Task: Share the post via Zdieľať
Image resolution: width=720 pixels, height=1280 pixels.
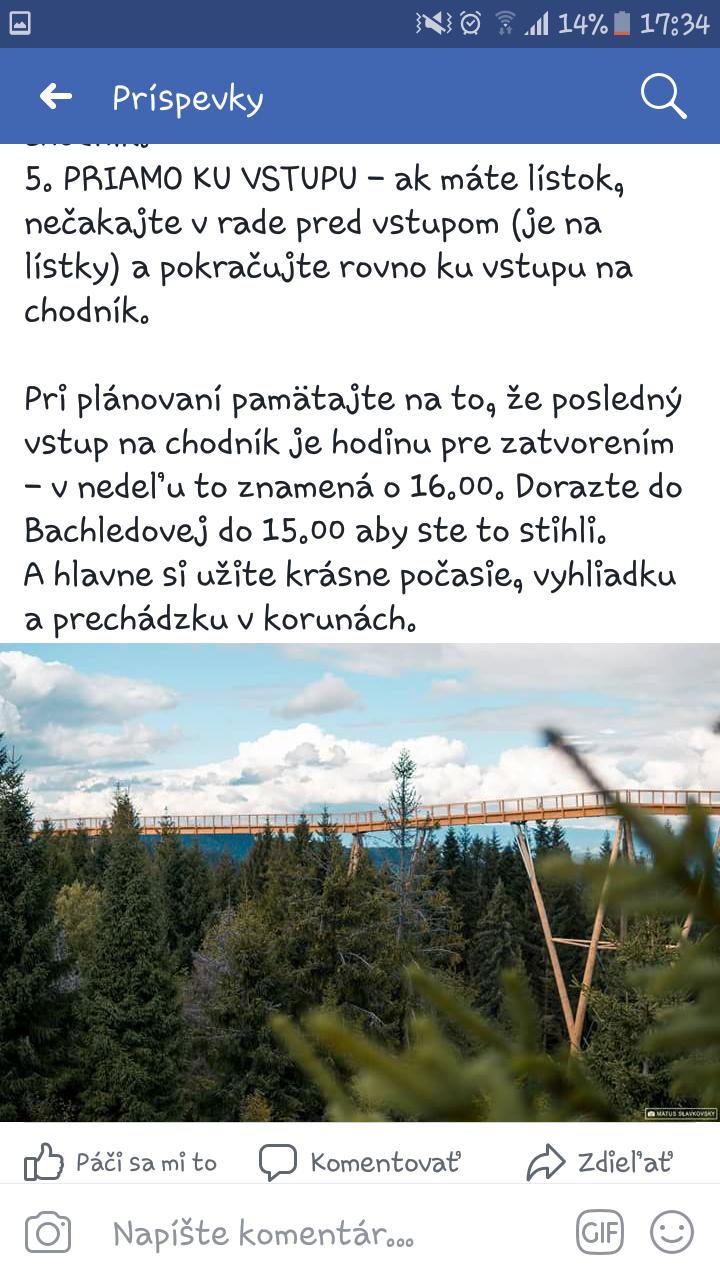Action: pos(600,1162)
